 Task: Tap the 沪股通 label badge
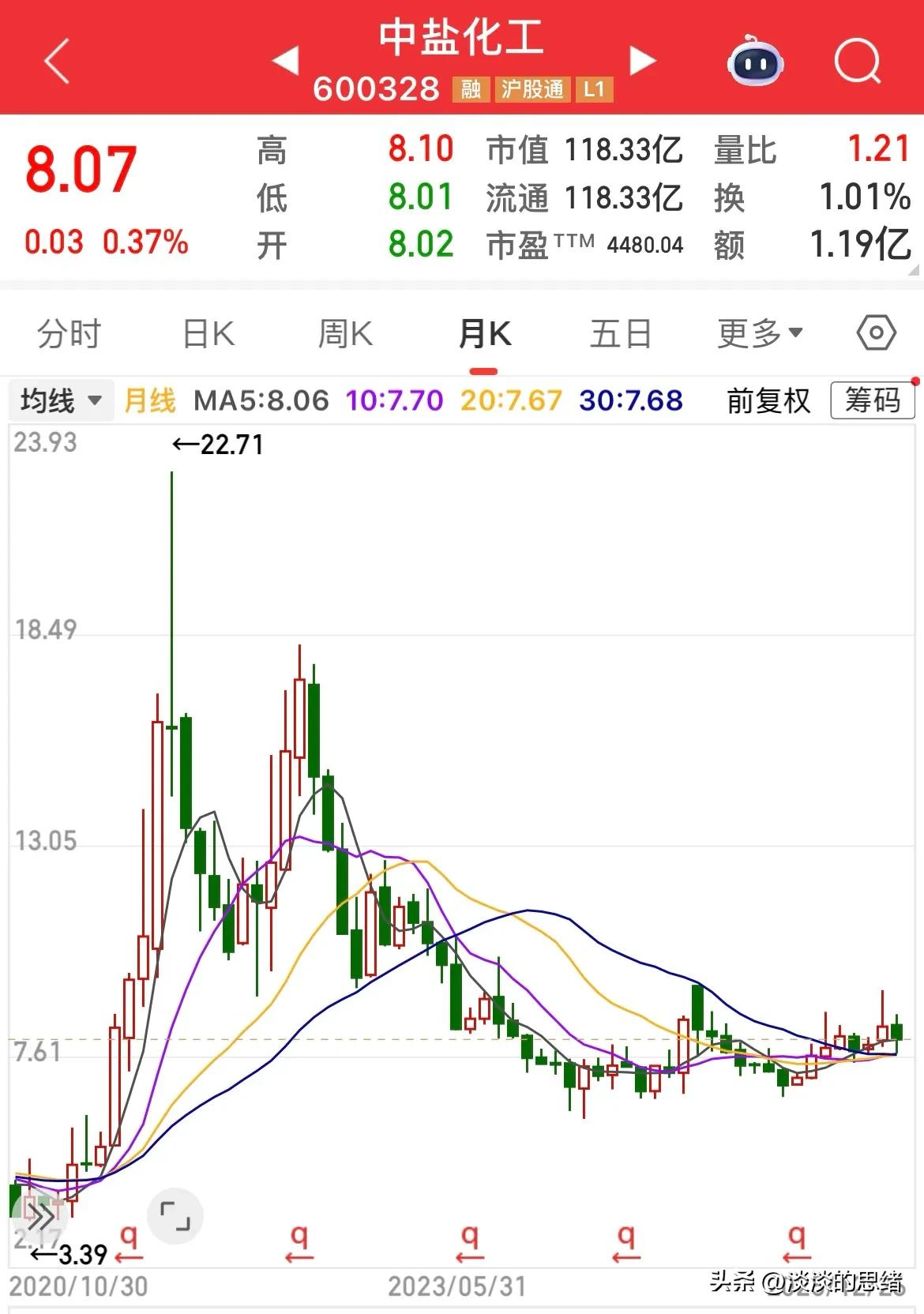tap(531, 90)
